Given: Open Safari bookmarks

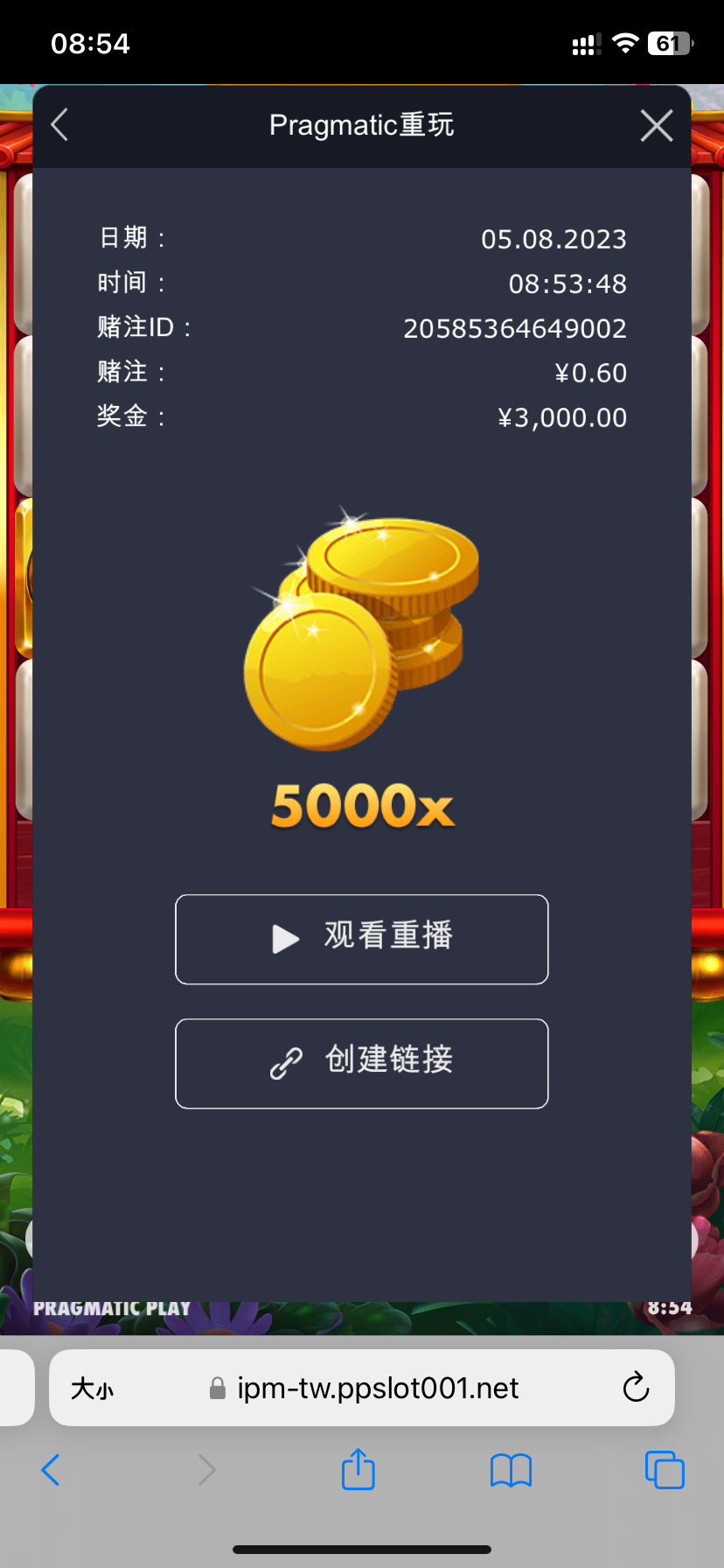Looking at the screenshot, I should [x=511, y=1470].
